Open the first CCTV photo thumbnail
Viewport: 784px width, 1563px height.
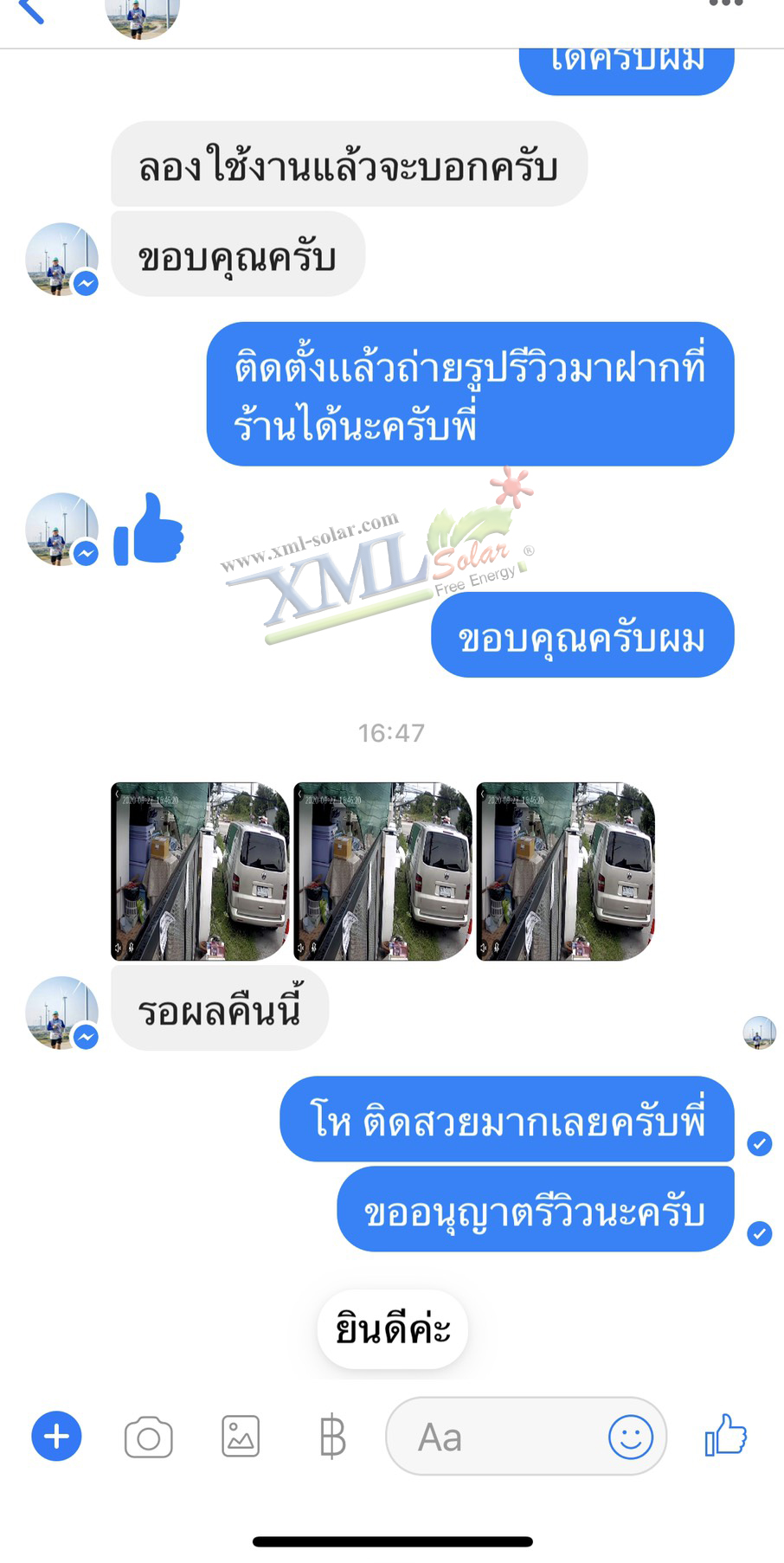click(x=201, y=872)
